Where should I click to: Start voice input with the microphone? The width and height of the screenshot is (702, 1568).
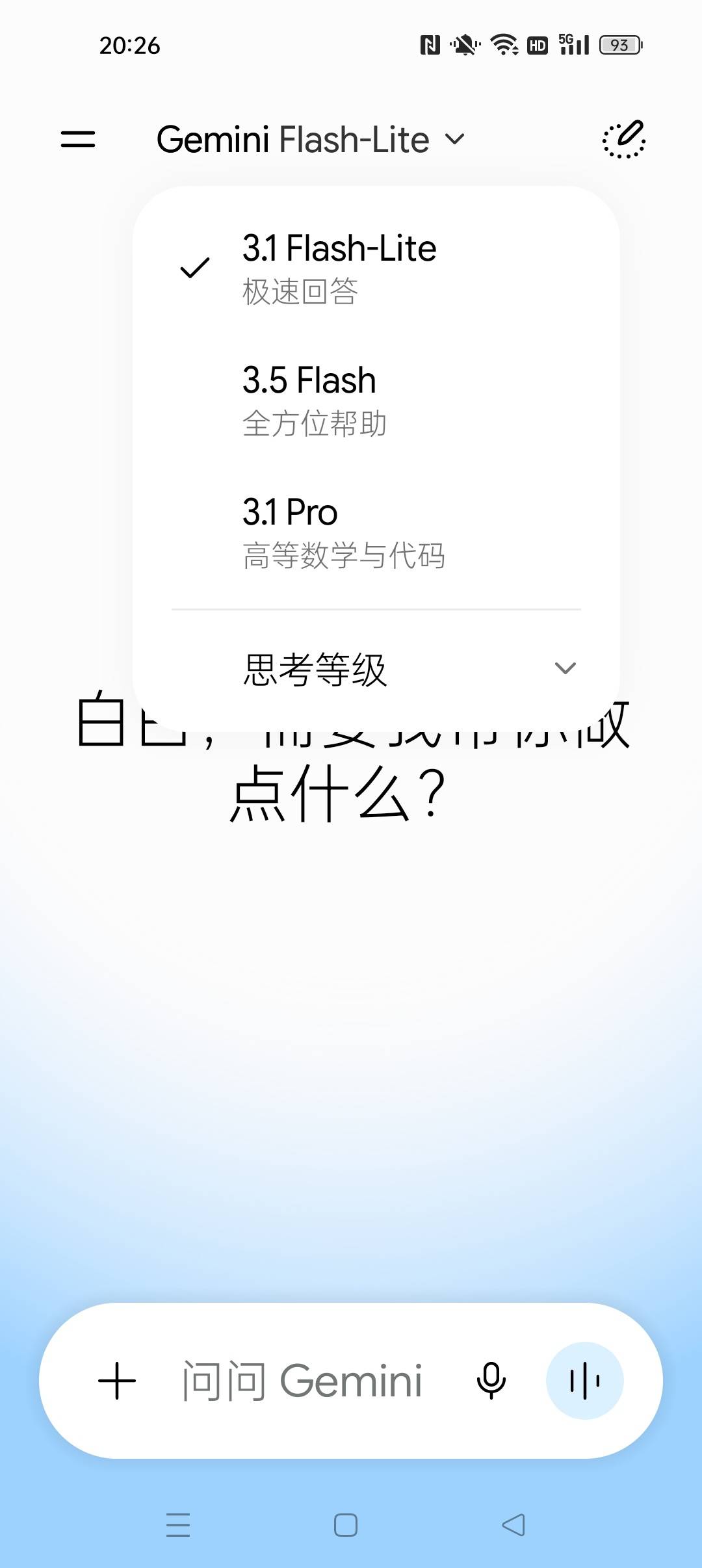tap(491, 1381)
